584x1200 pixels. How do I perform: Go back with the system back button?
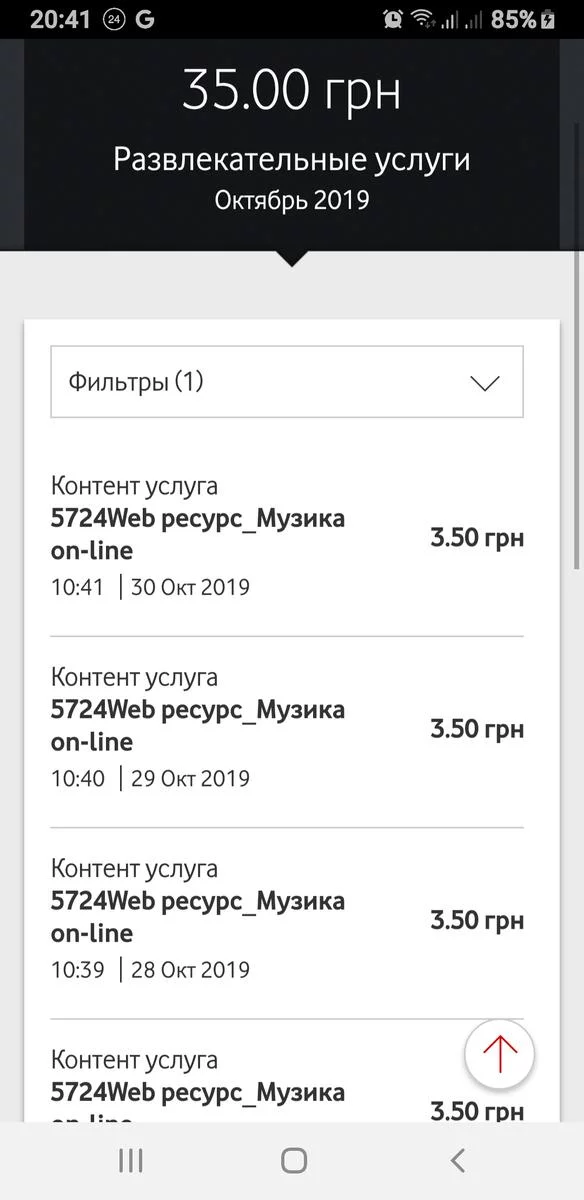[458, 1160]
